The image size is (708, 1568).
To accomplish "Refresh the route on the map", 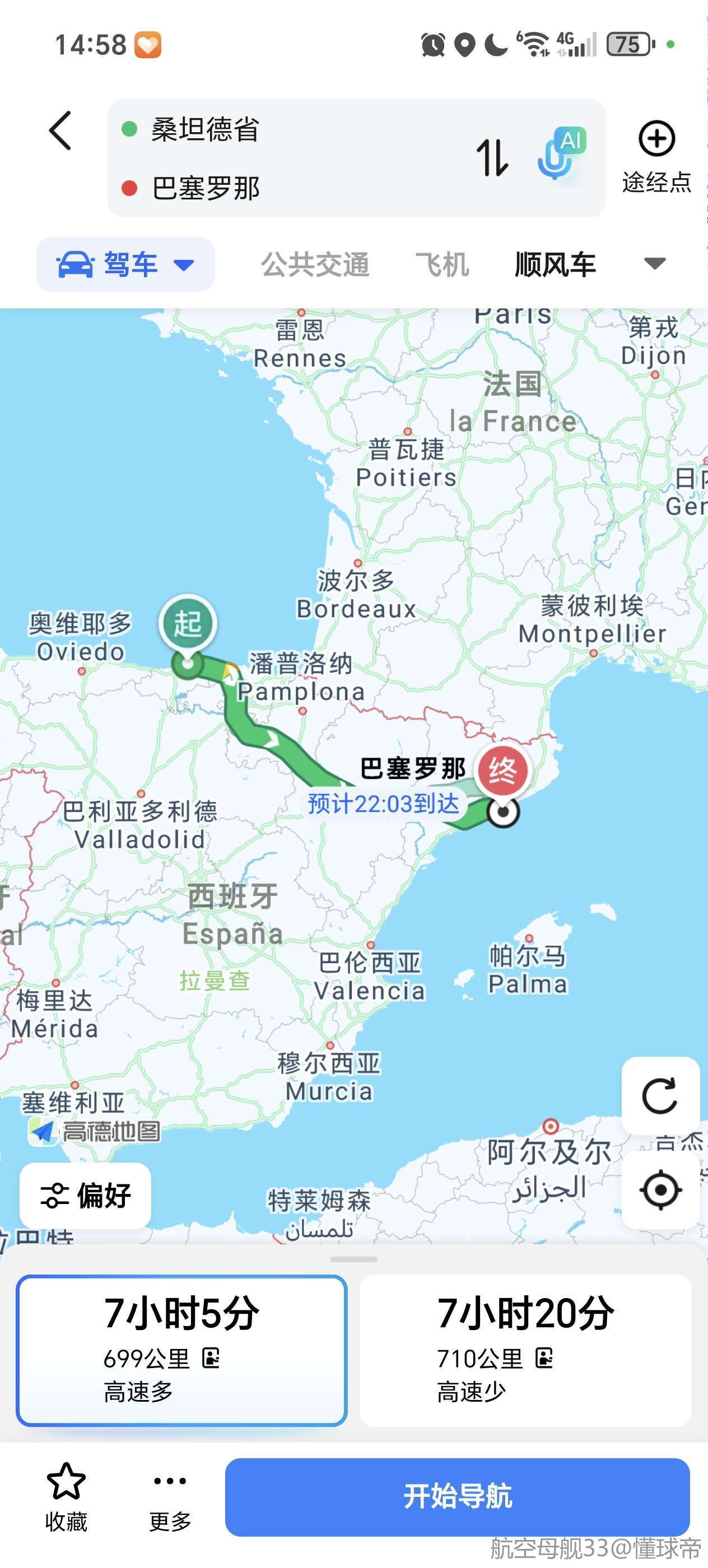I will coord(660,1095).
